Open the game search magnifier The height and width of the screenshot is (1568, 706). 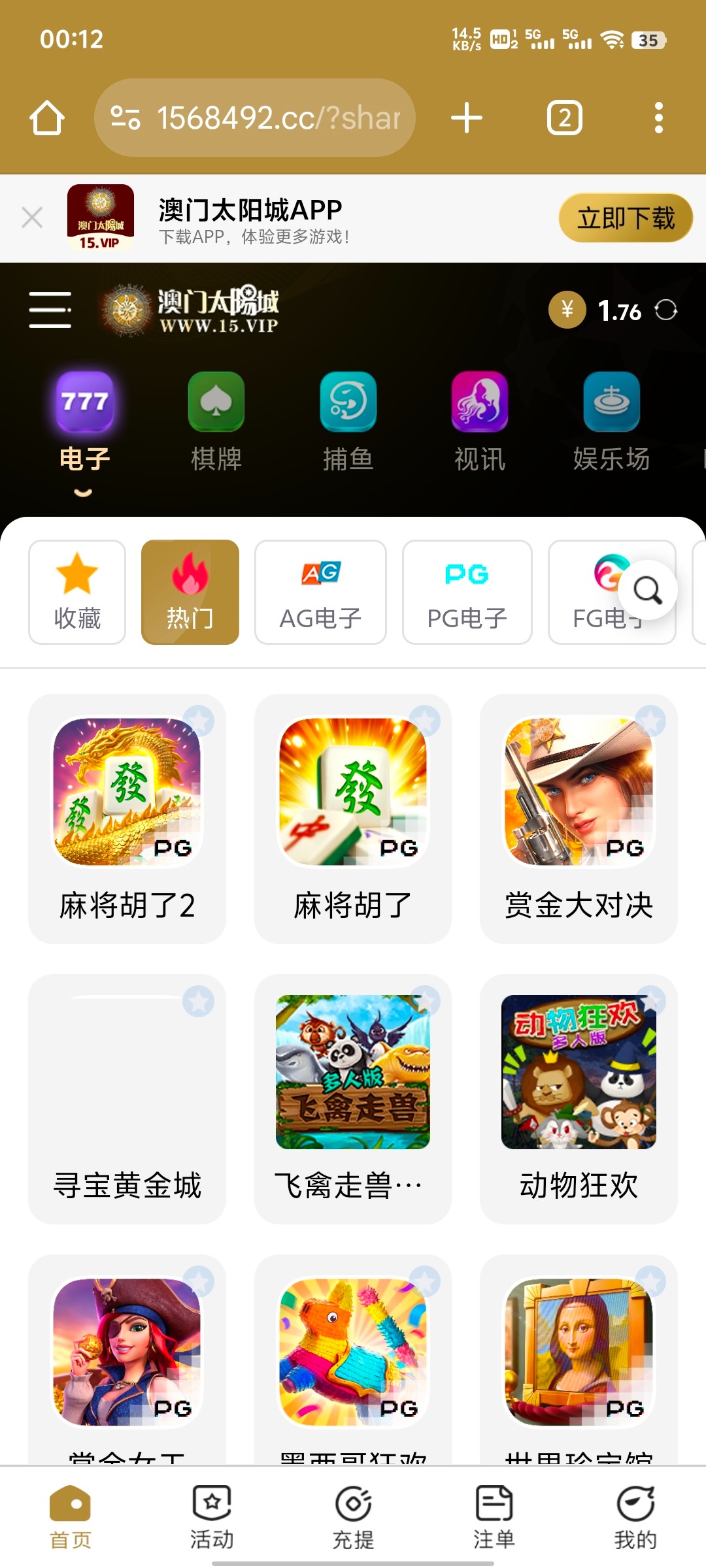pos(648,591)
